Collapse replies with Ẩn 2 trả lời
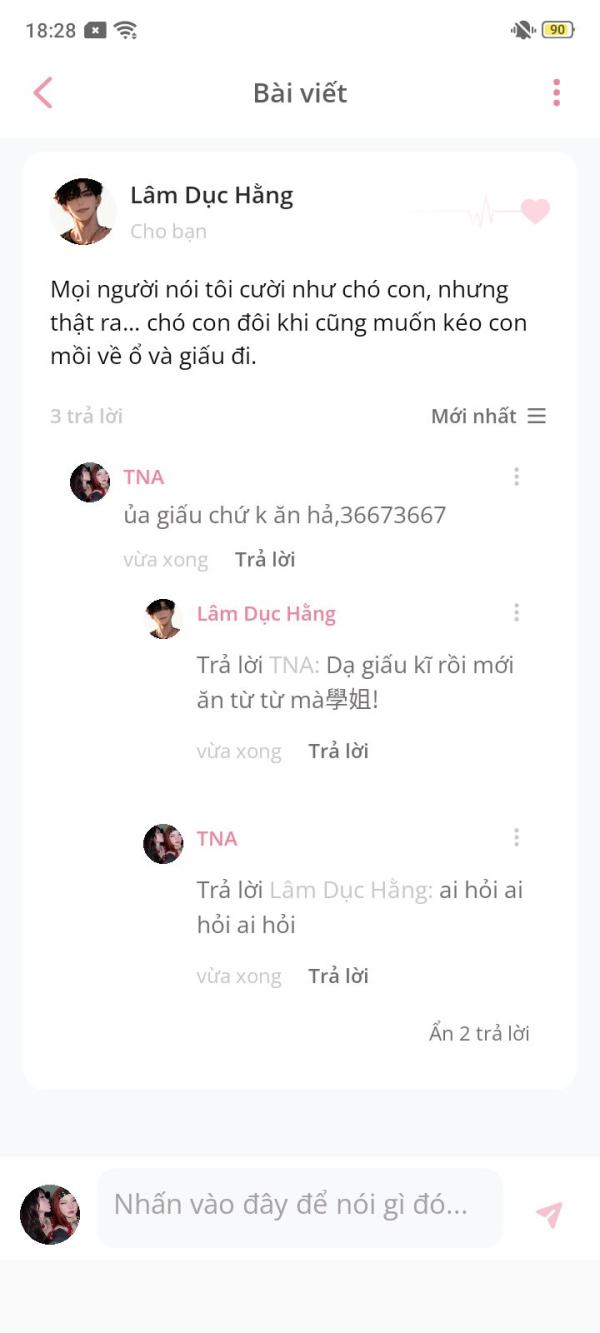This screenshot has height=1333, width=600. pyautogui.click(x=479, y=1034)
